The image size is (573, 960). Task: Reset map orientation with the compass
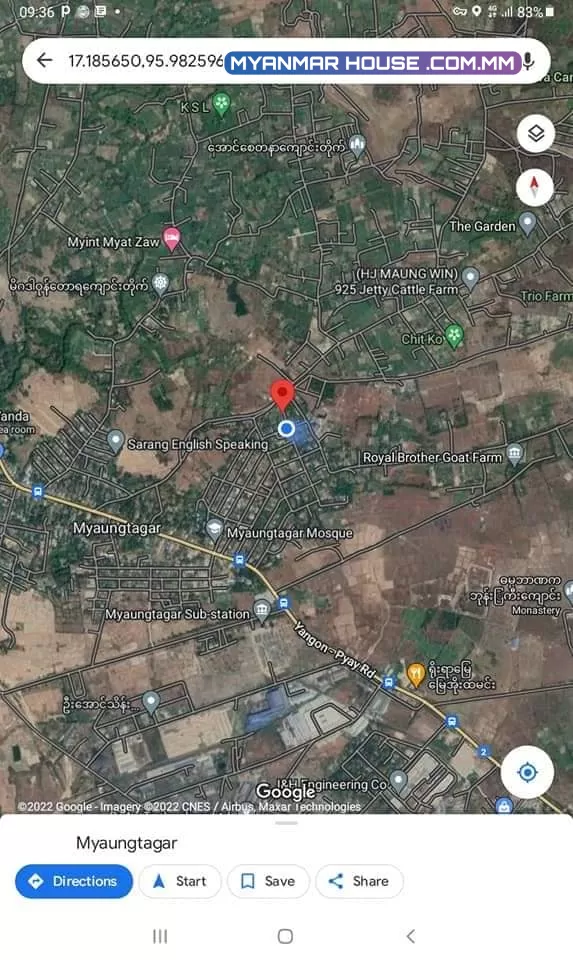535,187
